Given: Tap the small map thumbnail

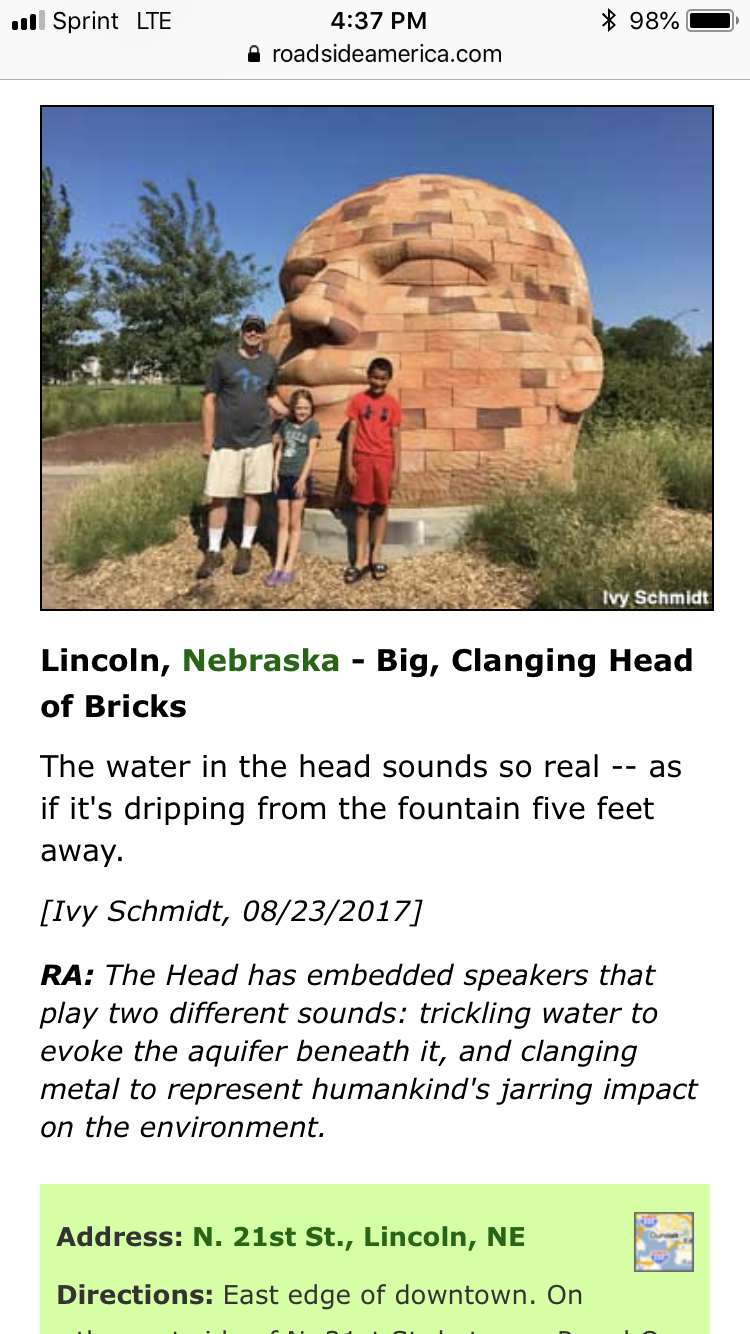Looking at the screenshot, I should [x=664, y=1242].
